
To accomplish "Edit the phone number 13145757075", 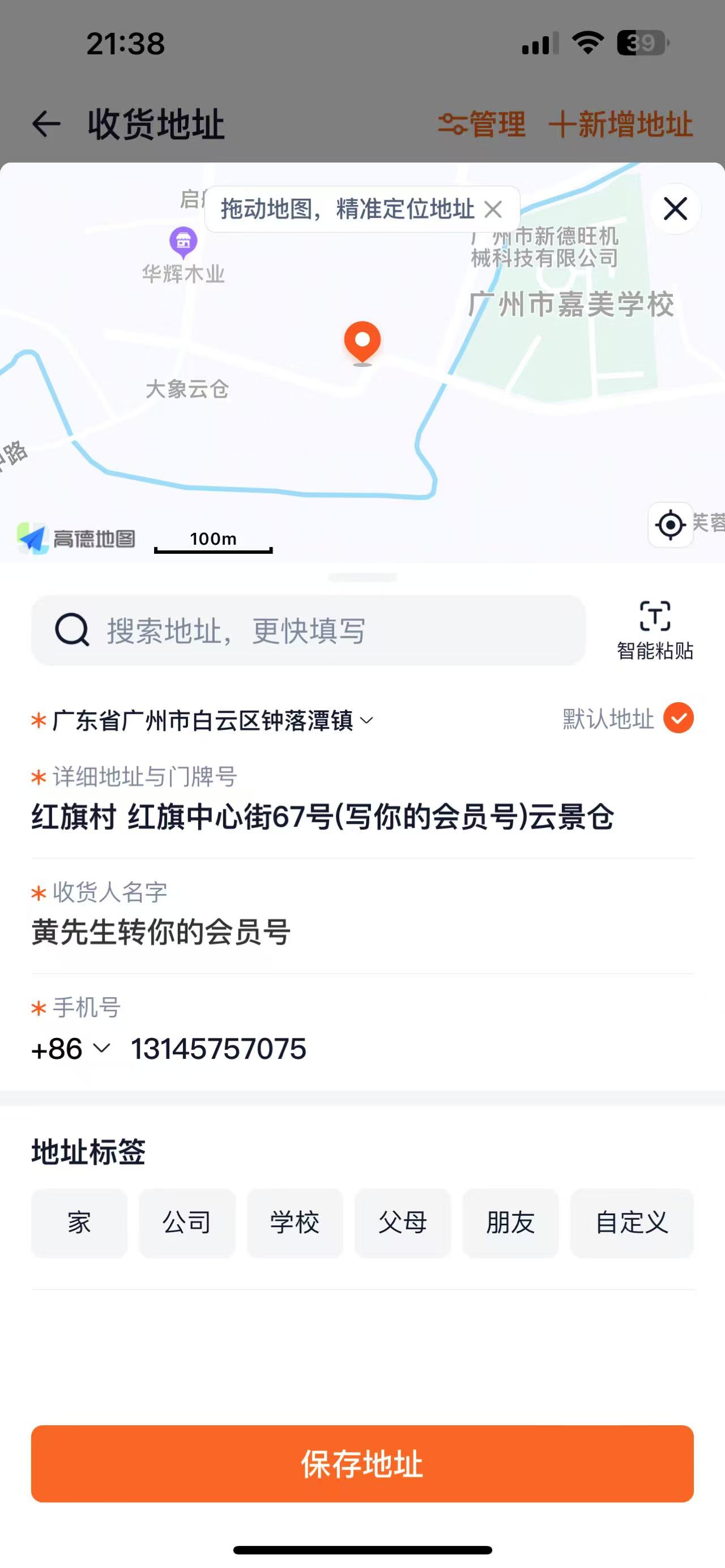I will [219, 1049].
